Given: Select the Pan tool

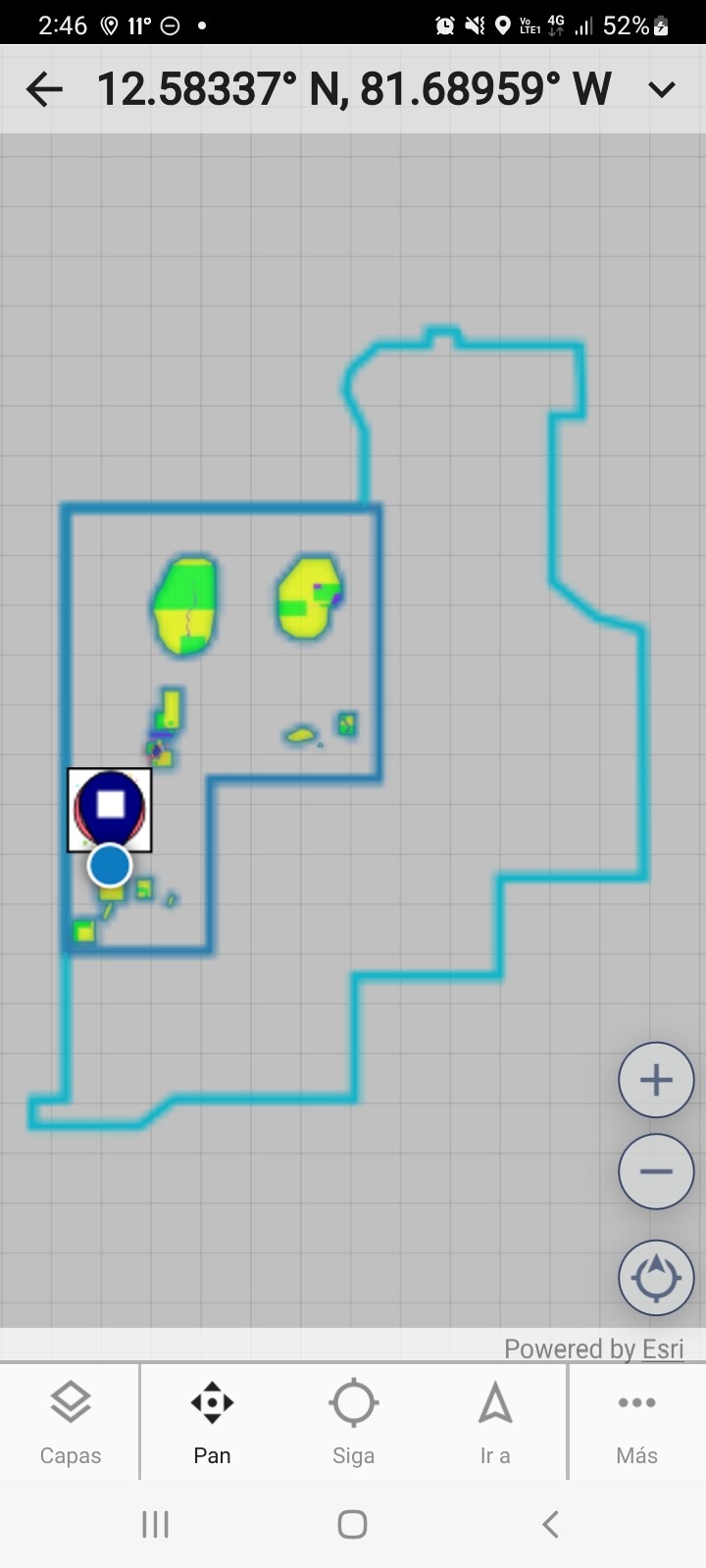Looking at the screenshot, I should [212, 1421].
